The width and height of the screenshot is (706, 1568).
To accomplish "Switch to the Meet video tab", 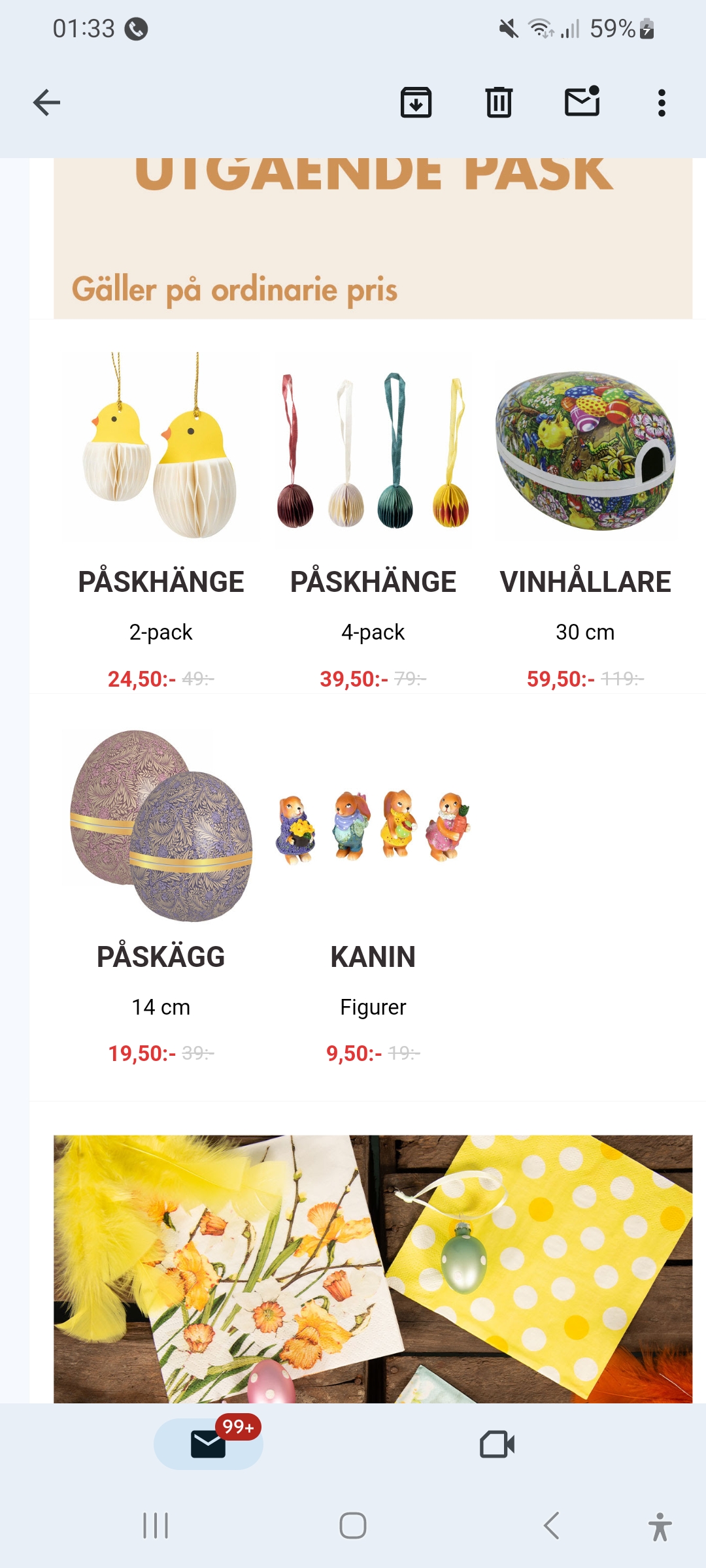I will [497, 1444].
